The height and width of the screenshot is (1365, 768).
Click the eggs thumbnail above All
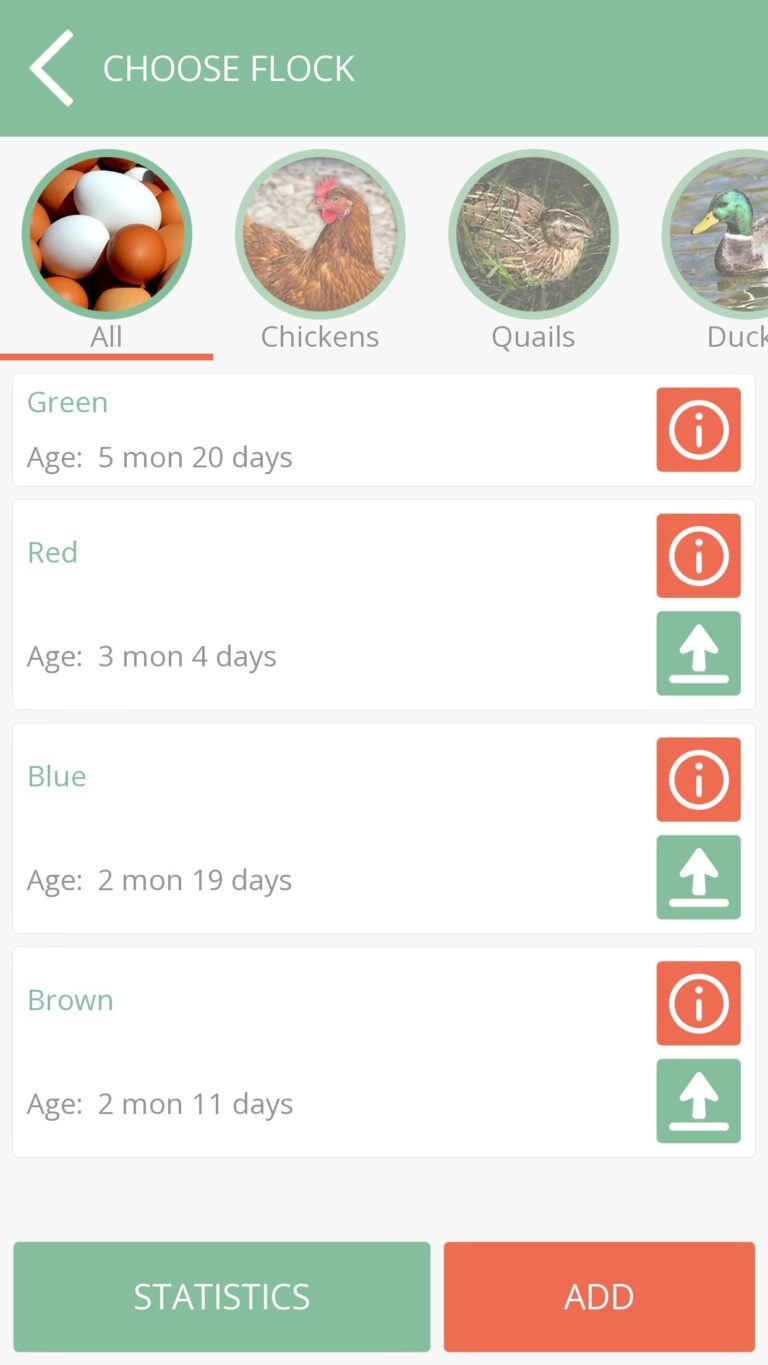(106, 233)
